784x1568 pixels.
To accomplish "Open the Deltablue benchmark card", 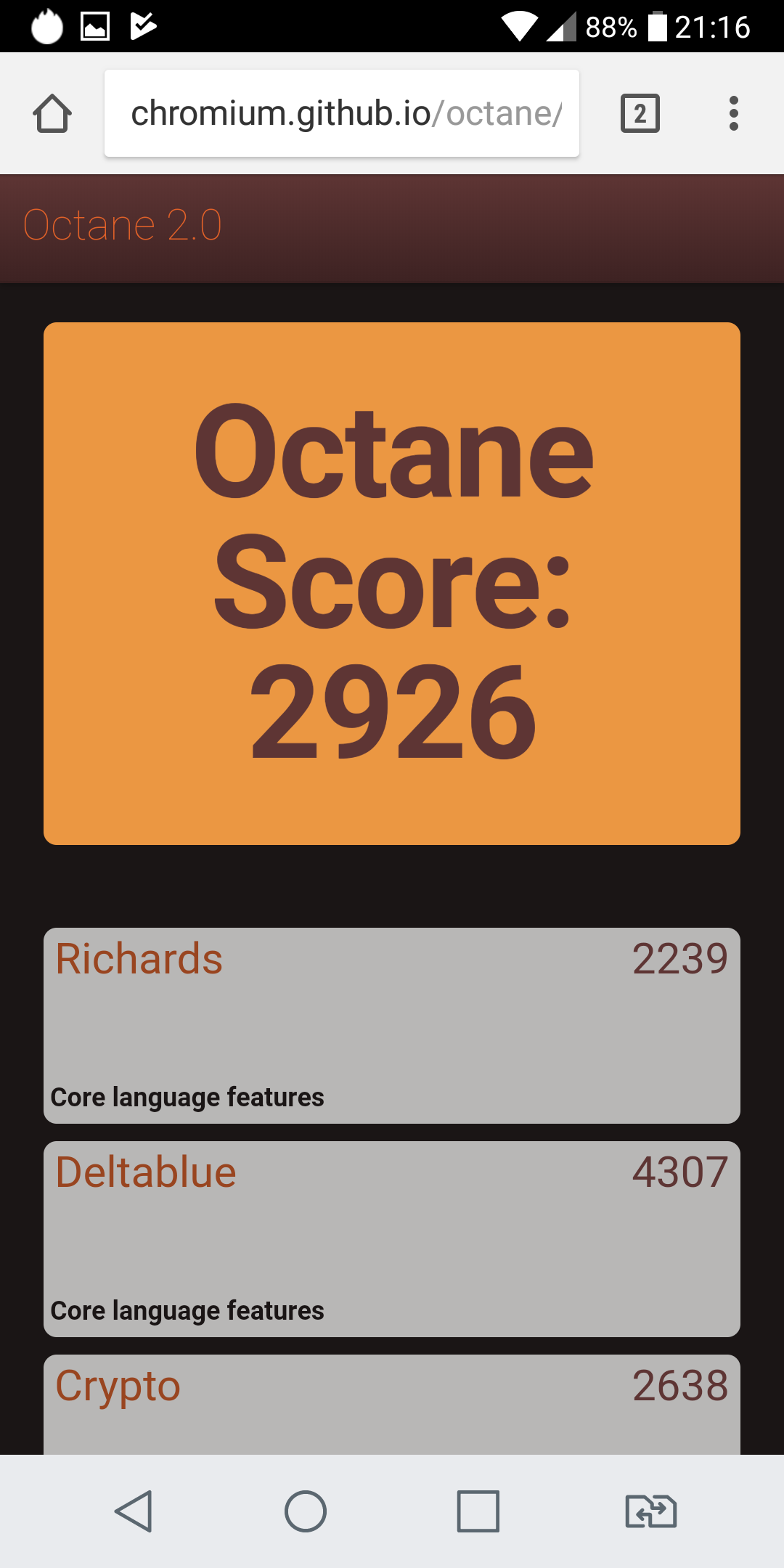I will coord(392,1238).
